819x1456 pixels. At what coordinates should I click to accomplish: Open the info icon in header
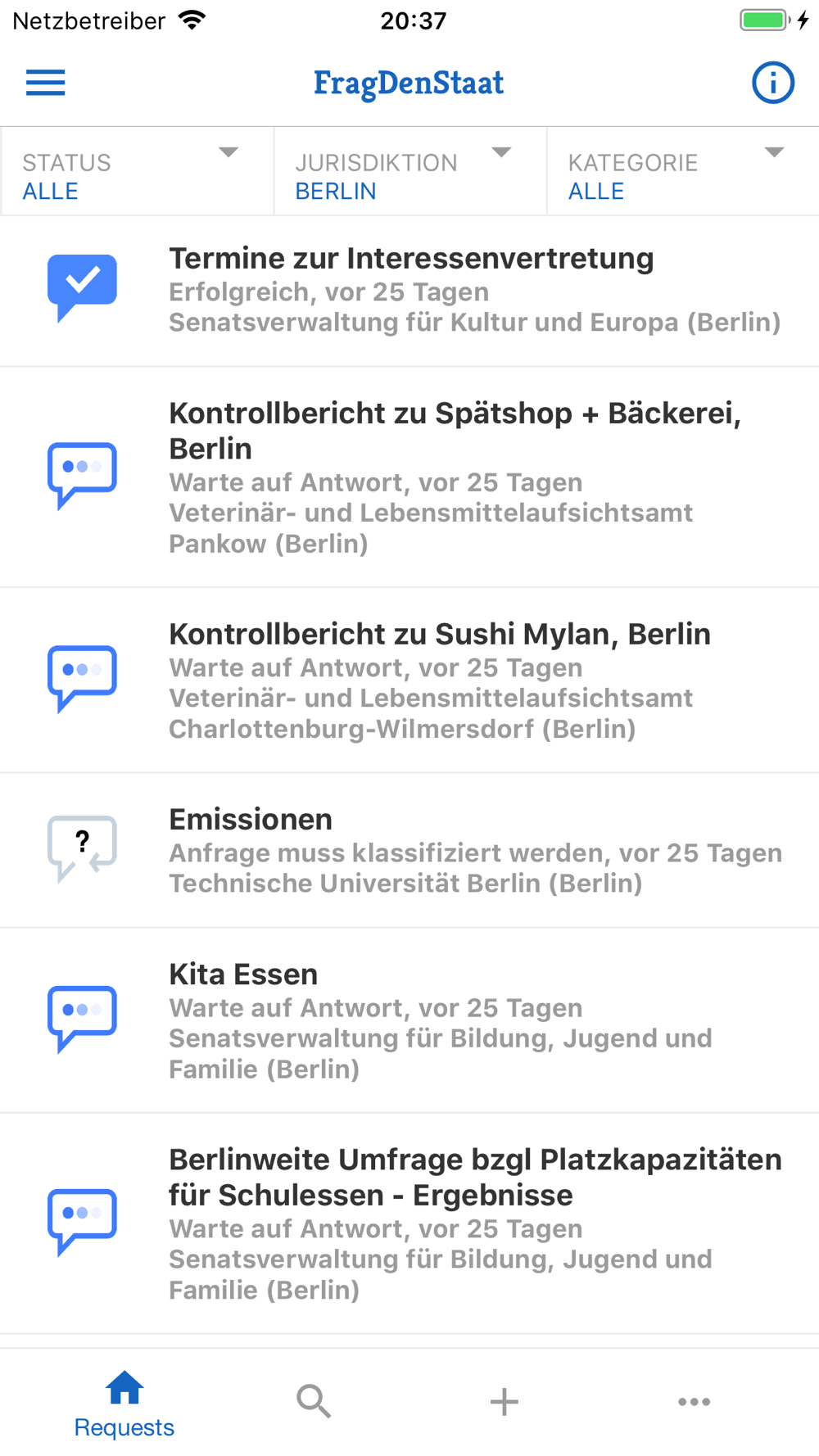[x=773, y=83]
